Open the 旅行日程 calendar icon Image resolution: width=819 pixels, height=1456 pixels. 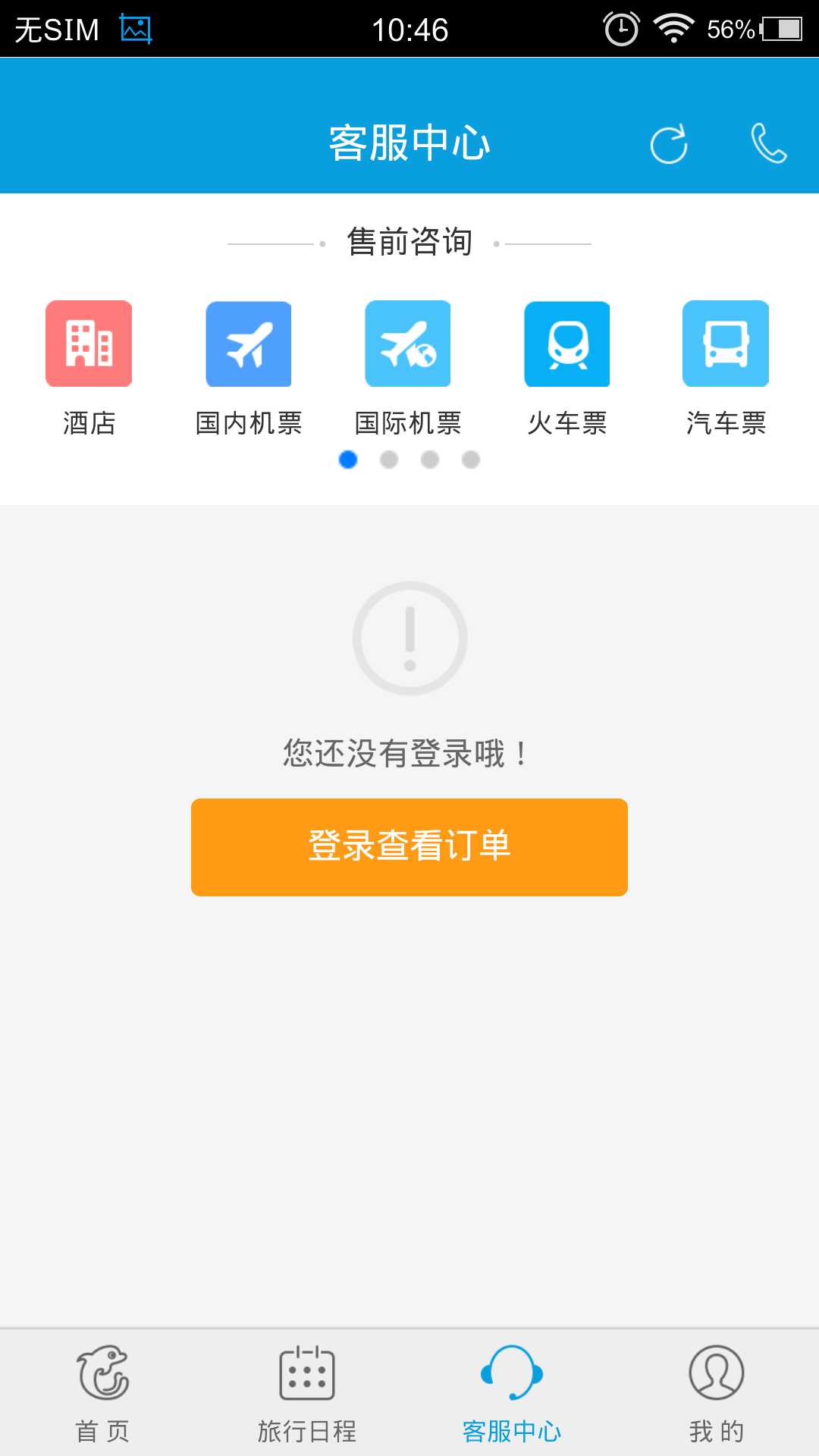(x=306, y=1373)
